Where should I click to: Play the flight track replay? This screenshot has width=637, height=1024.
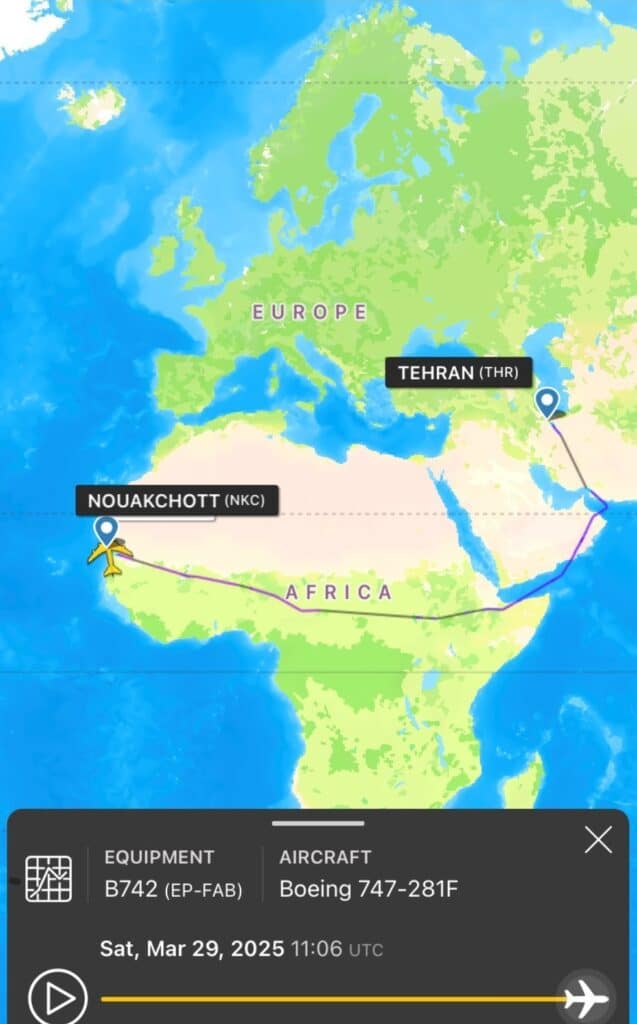tap(58, 997)
